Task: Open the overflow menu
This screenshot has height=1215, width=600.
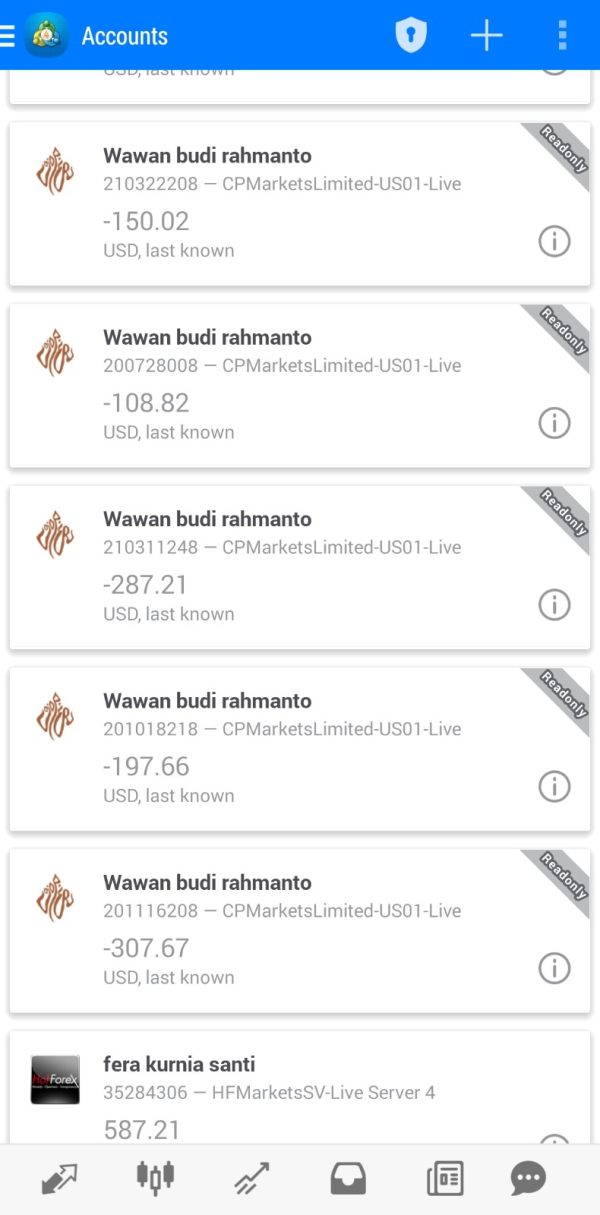Action: (562, 36)
